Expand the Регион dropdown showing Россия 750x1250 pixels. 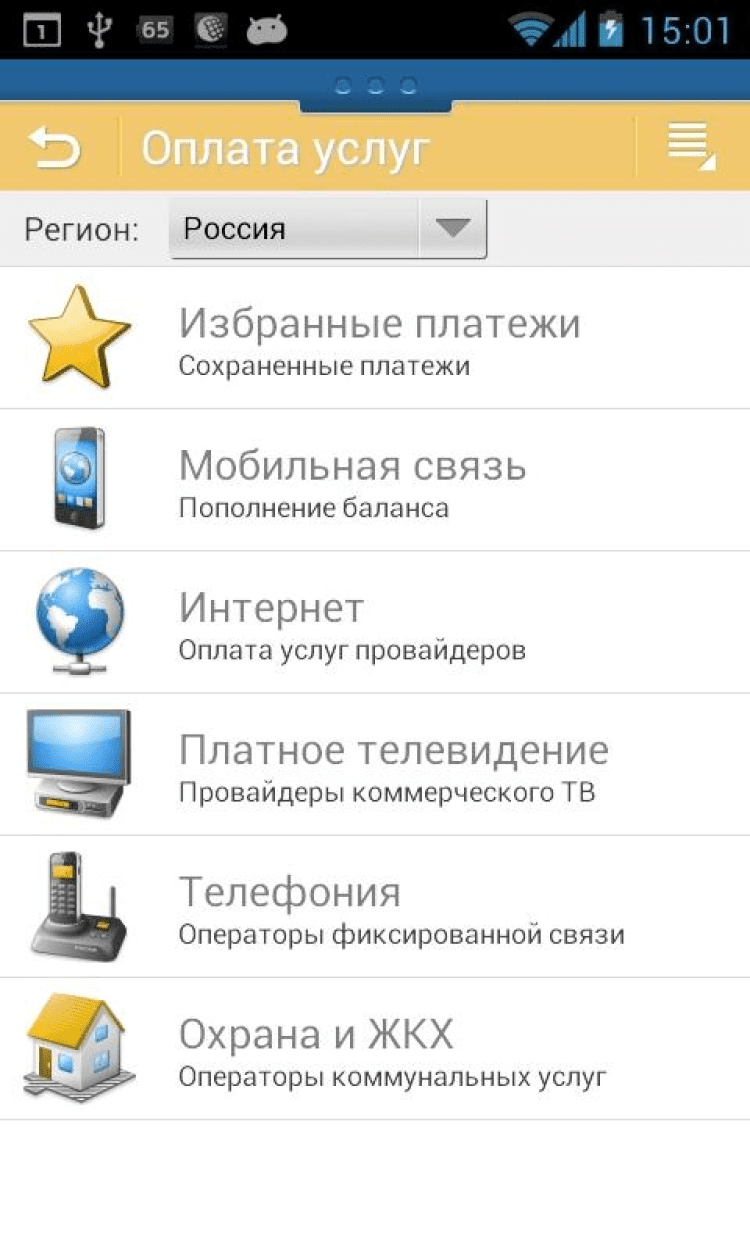click(x=328, y=229)
